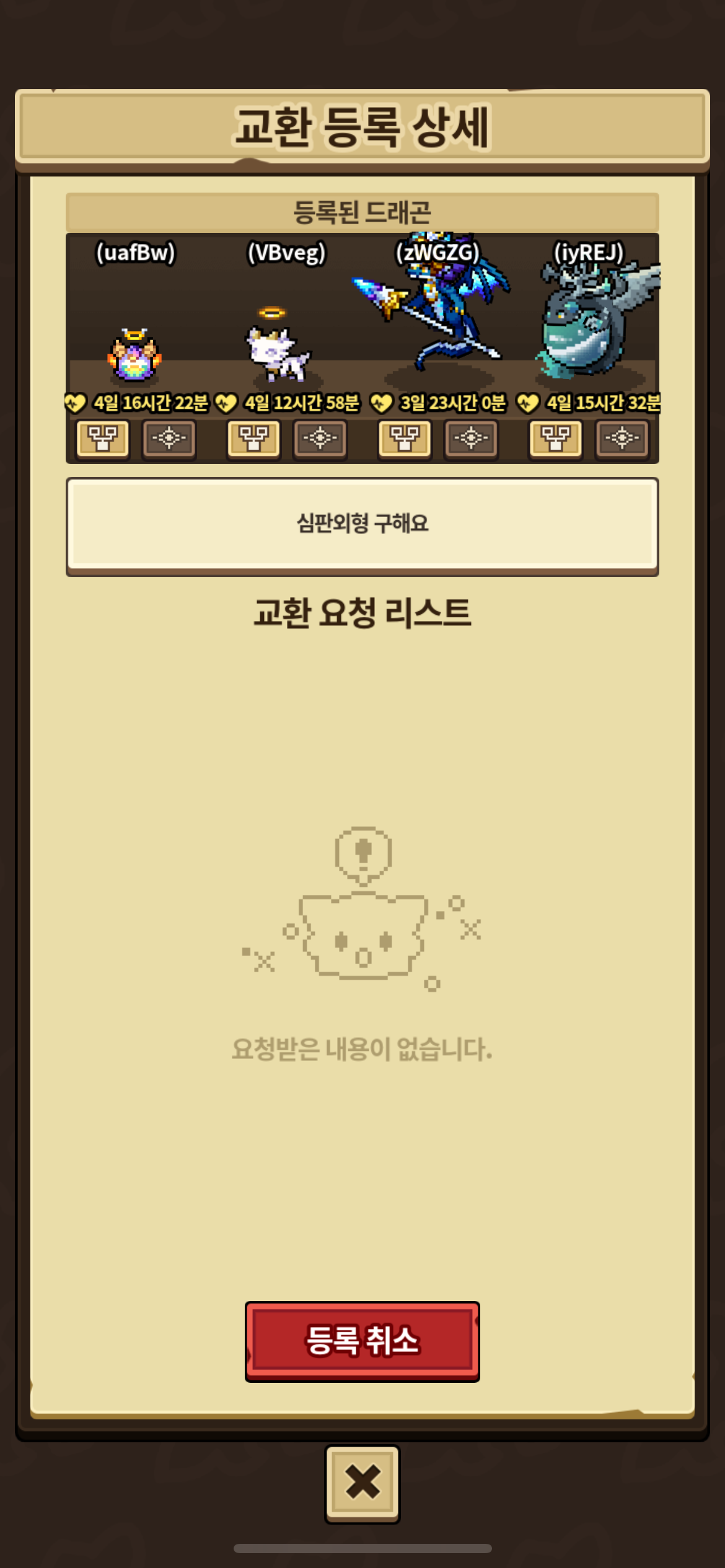
Task: Tap the target icon under dragon uafBw
Action: point(169,439)
